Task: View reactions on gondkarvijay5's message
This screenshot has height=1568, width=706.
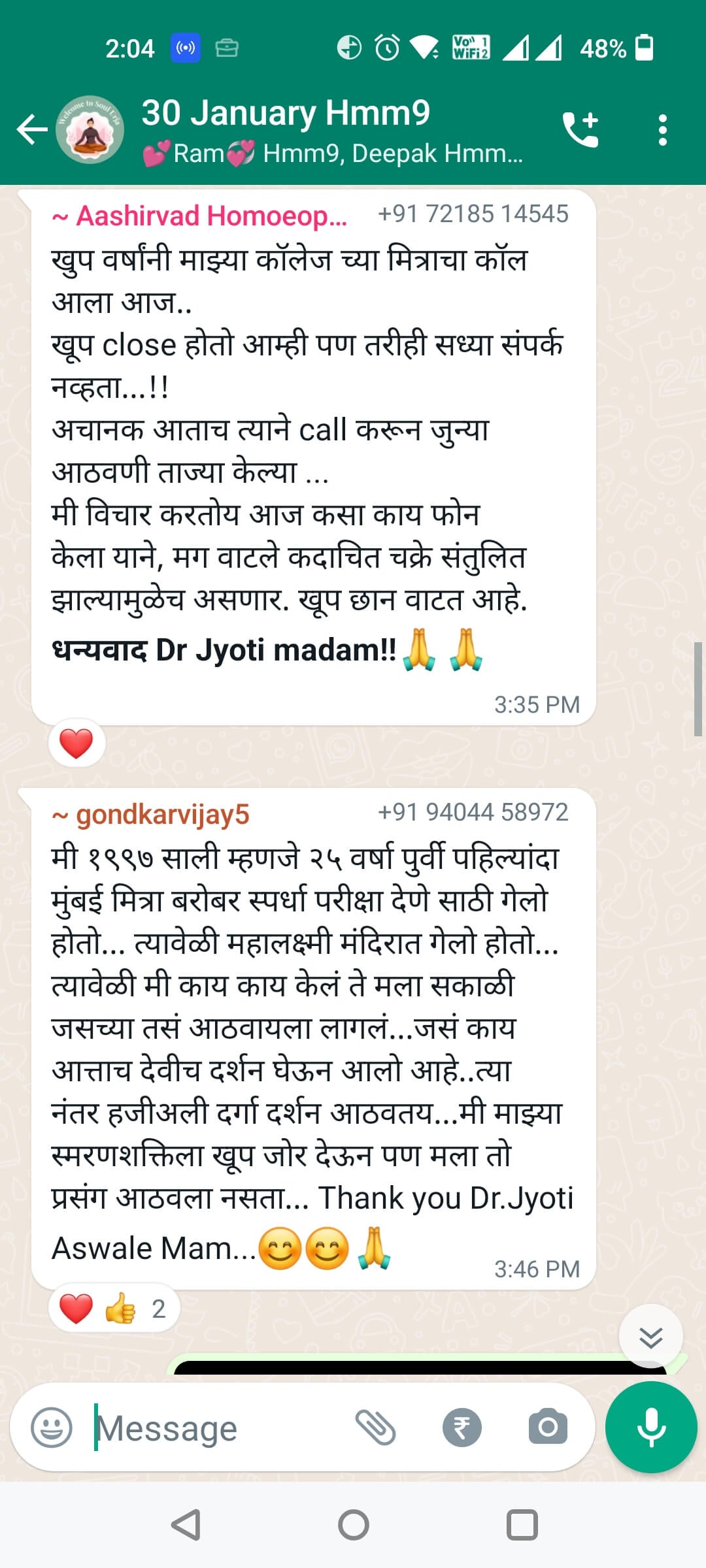Action: pos(114,1309)
